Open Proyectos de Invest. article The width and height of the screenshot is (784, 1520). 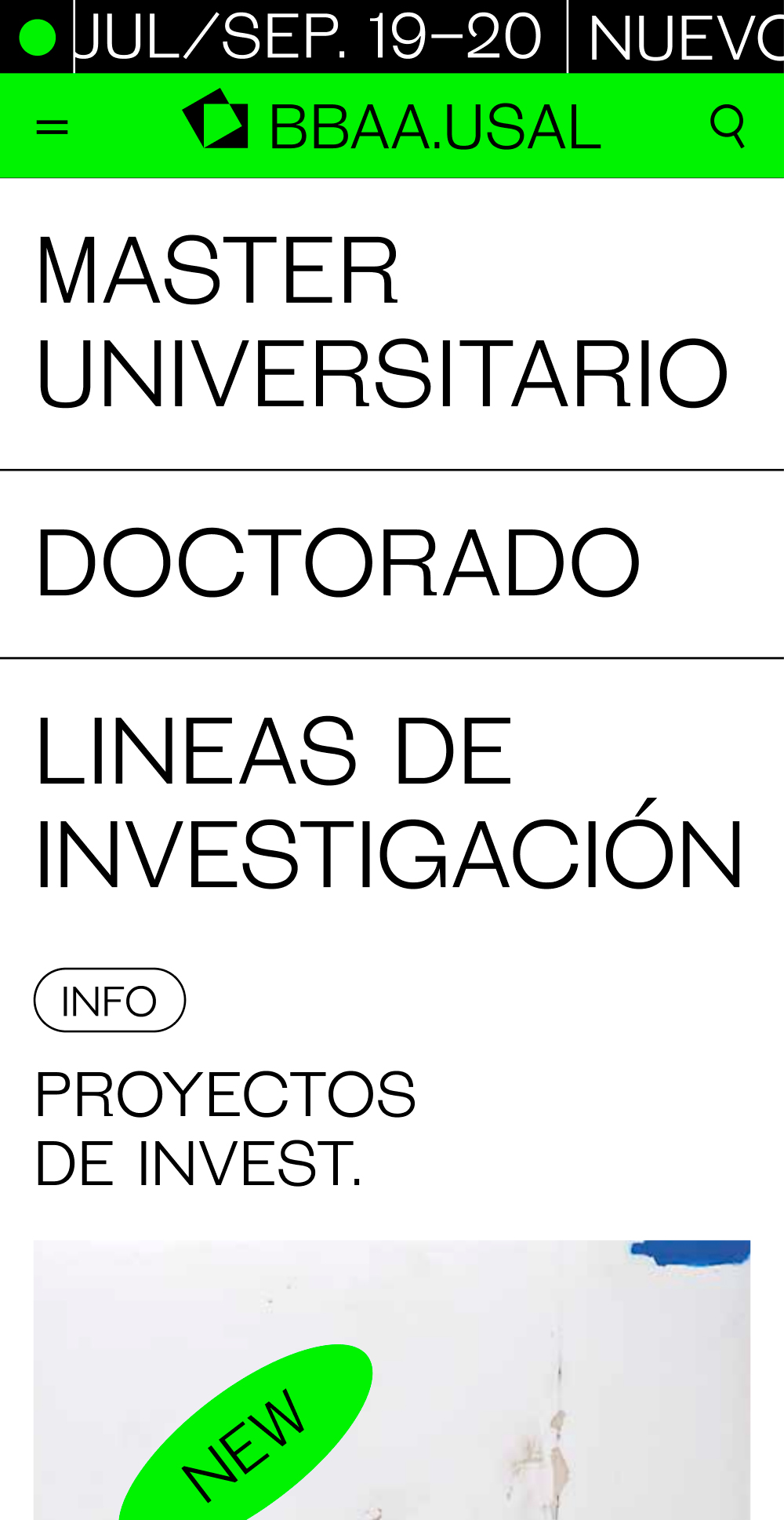[x=226, y=1128]
